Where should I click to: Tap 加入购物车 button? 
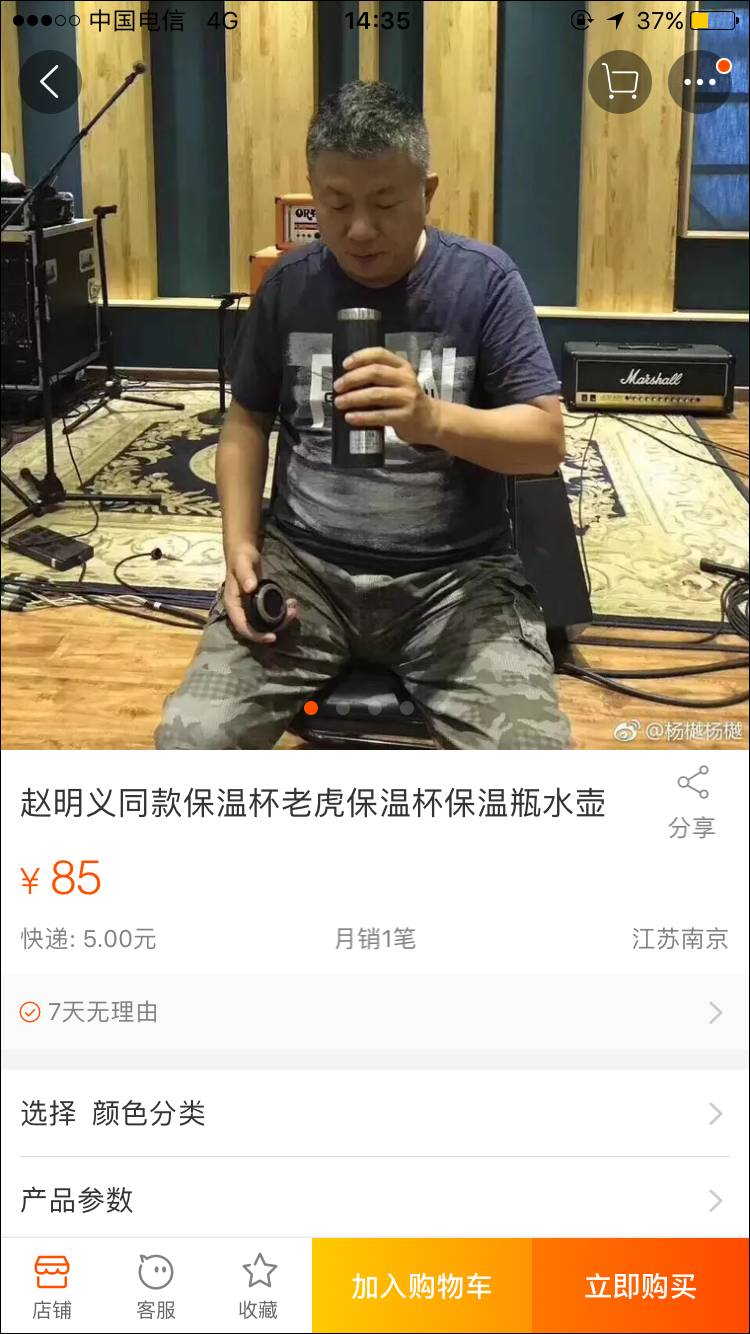point(421,1286)
